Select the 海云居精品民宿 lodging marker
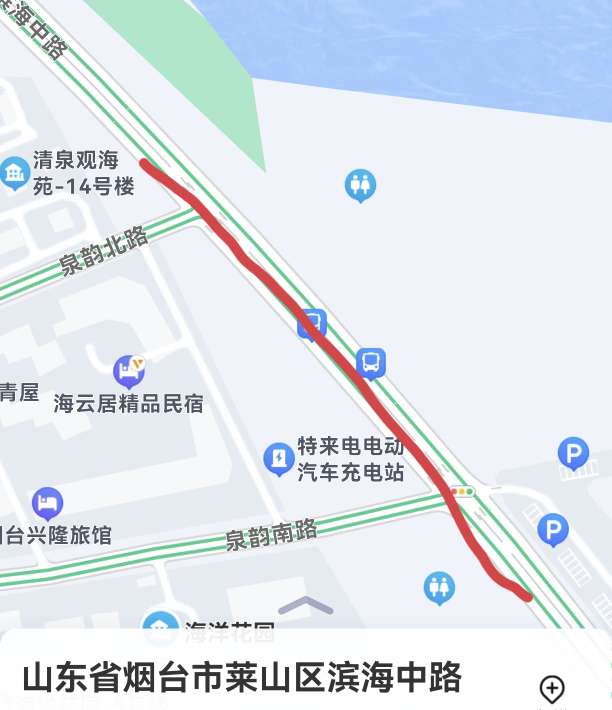The height and width of the screenshot is (710, 612). [129, 372]
